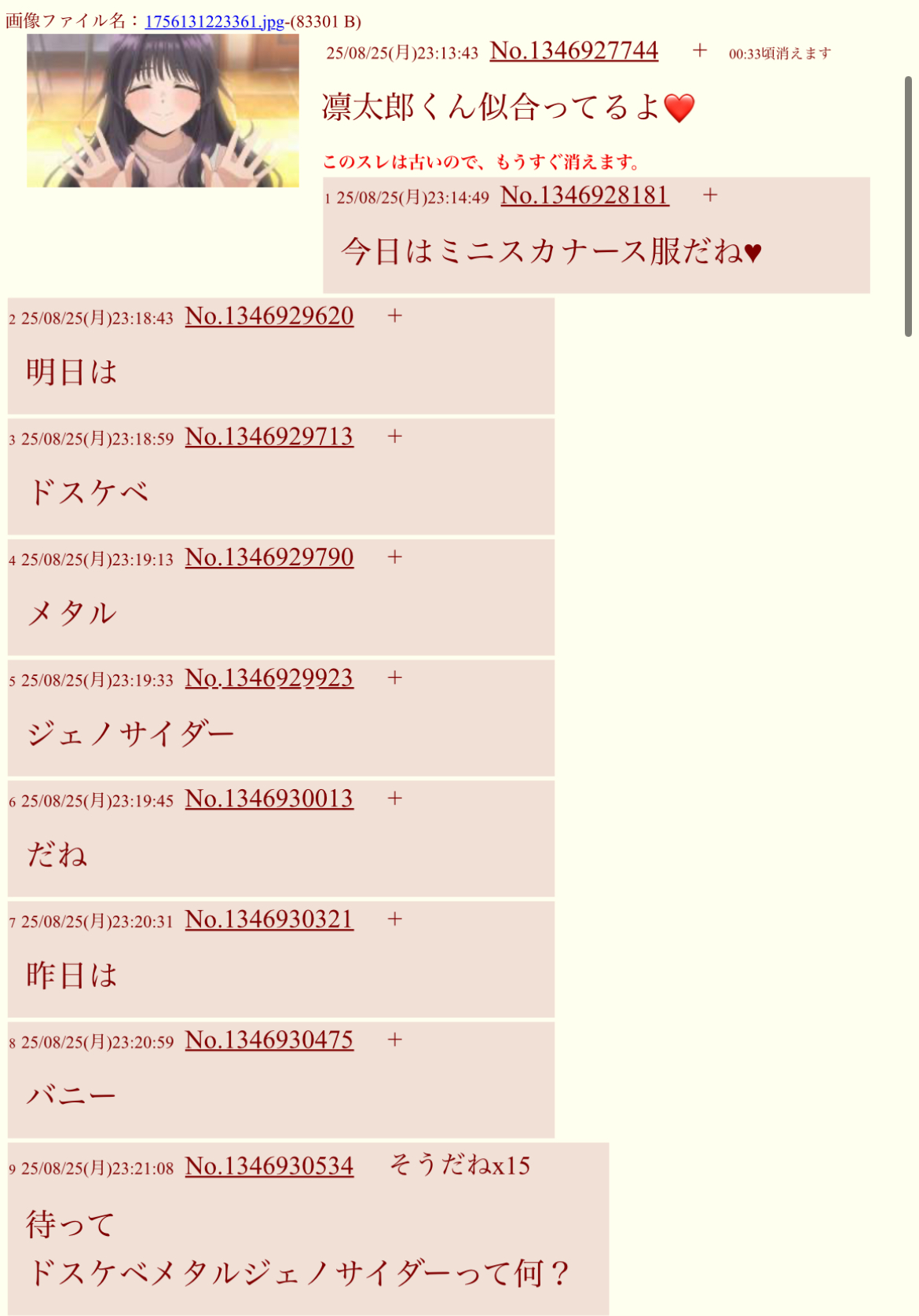Image resolution: width=919 pixels, height=1316 pixels.
Task: Tap post number No.1346930475
Action: pos(269,1041)
